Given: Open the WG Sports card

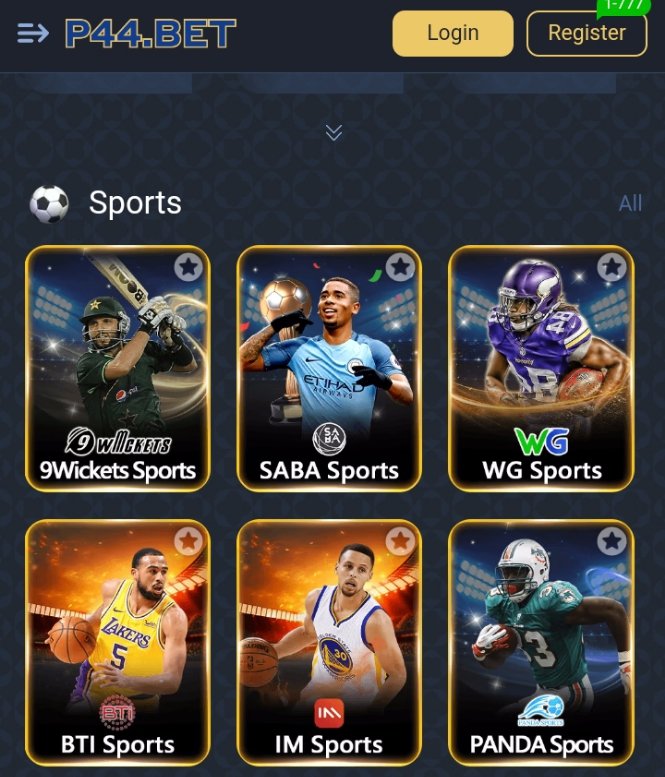Looking at the screenshot, I should [541, 370].
